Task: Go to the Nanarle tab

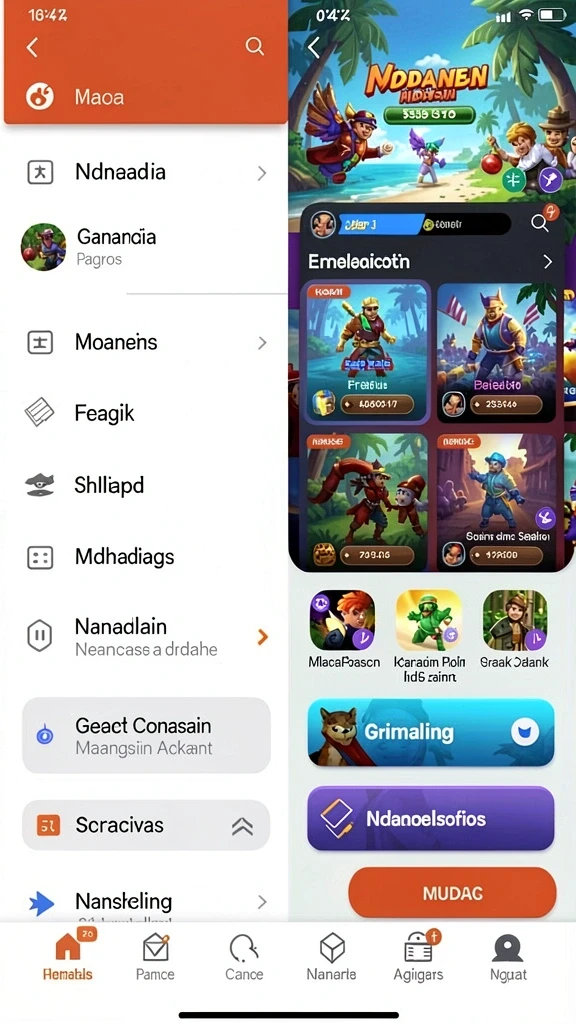Action: [331, 956]
